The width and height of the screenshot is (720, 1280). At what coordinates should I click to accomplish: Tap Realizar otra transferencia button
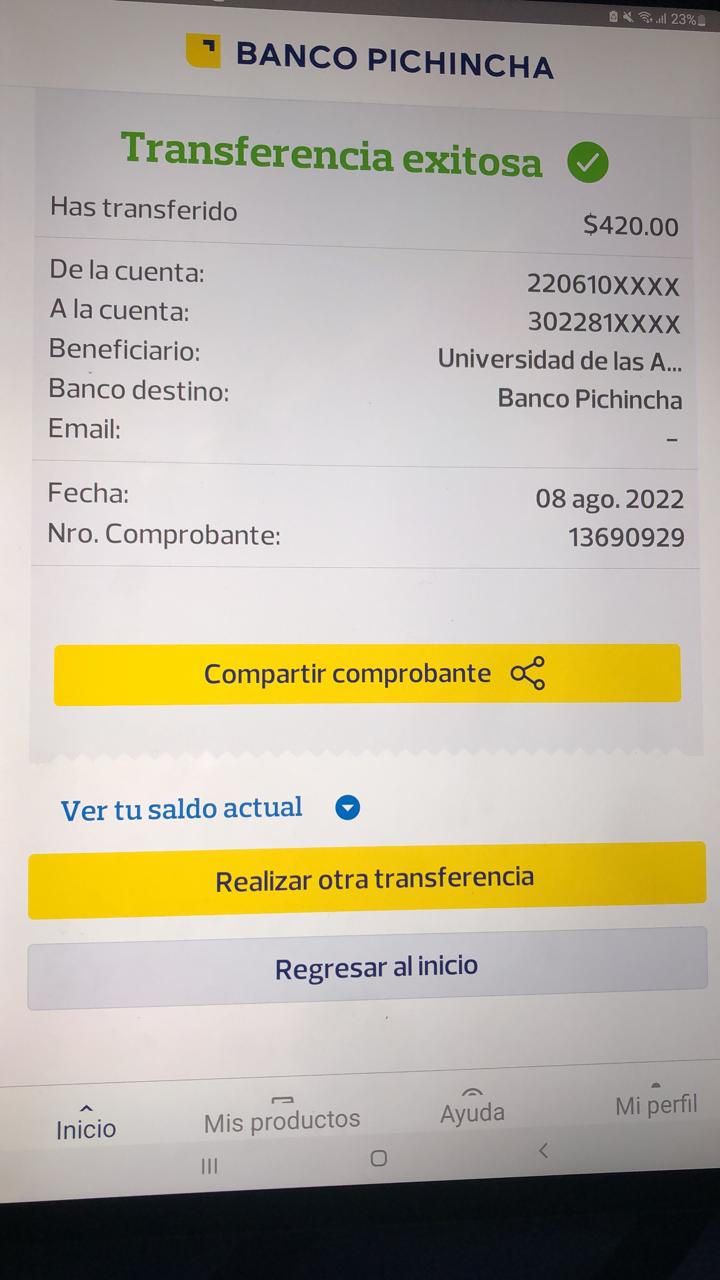coord(367,879)
